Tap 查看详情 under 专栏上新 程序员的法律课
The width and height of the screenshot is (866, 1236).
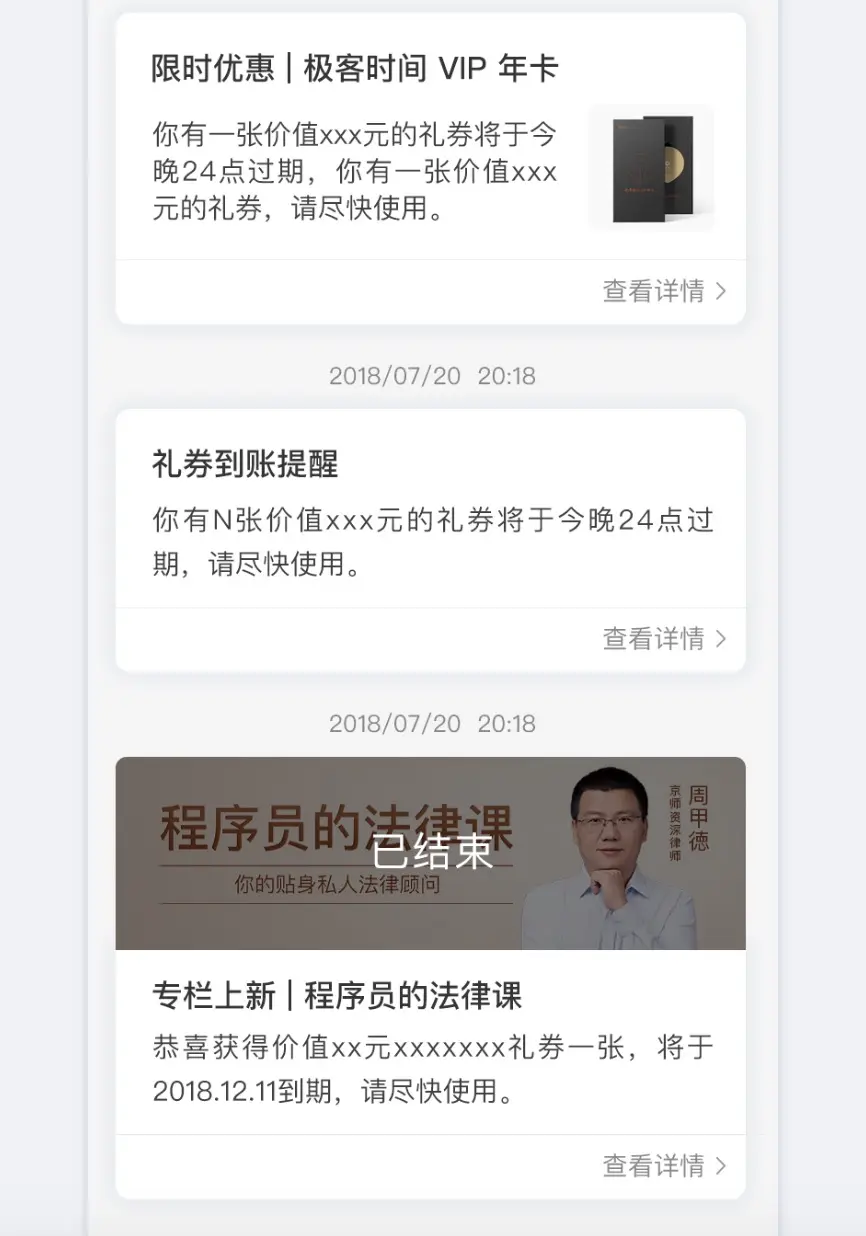[x=664, y=1166]
